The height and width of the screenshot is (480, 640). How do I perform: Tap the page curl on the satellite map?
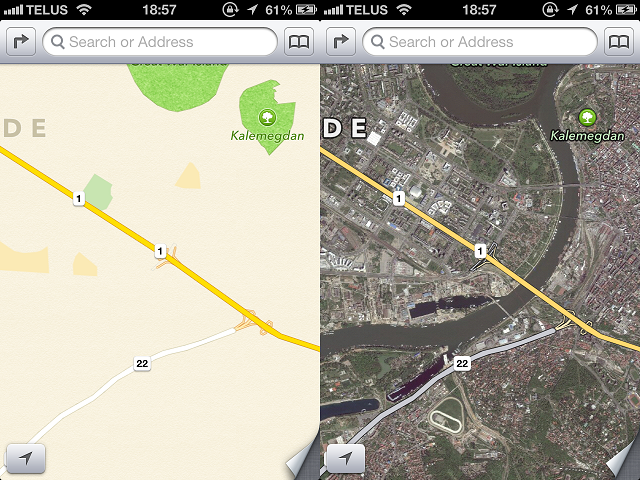click(x=624, y=462)
